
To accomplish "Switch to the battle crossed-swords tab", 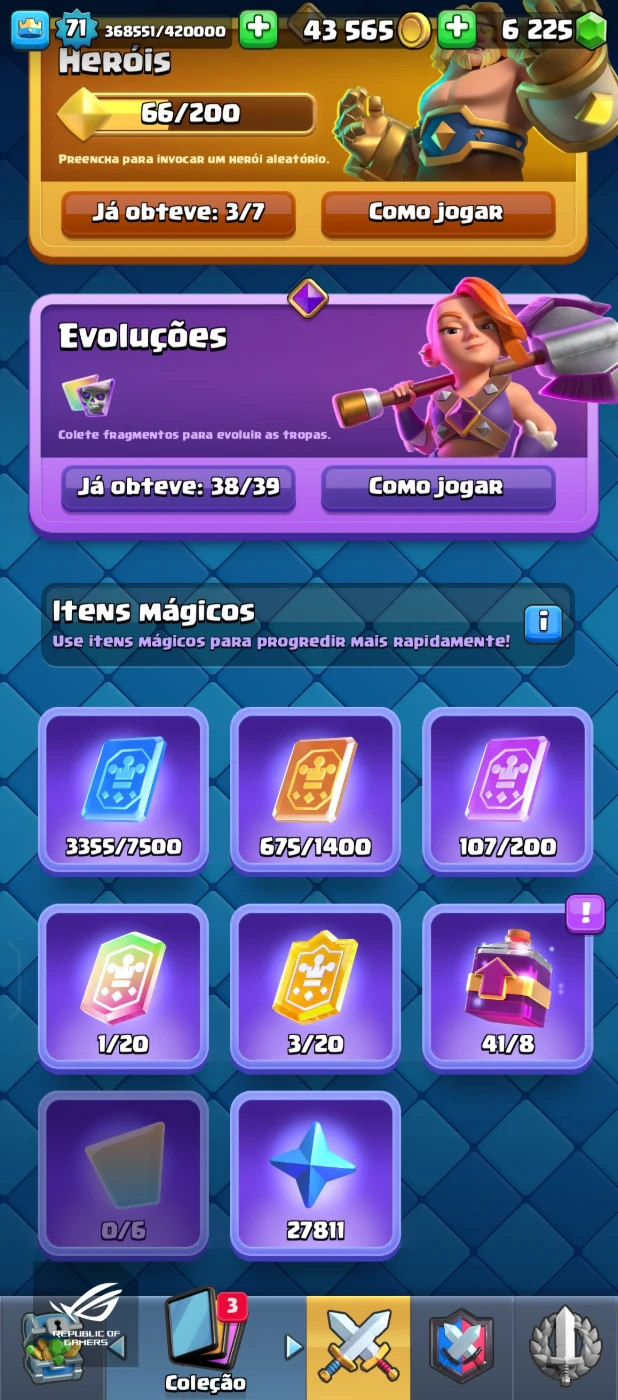I will [357, 1347].
